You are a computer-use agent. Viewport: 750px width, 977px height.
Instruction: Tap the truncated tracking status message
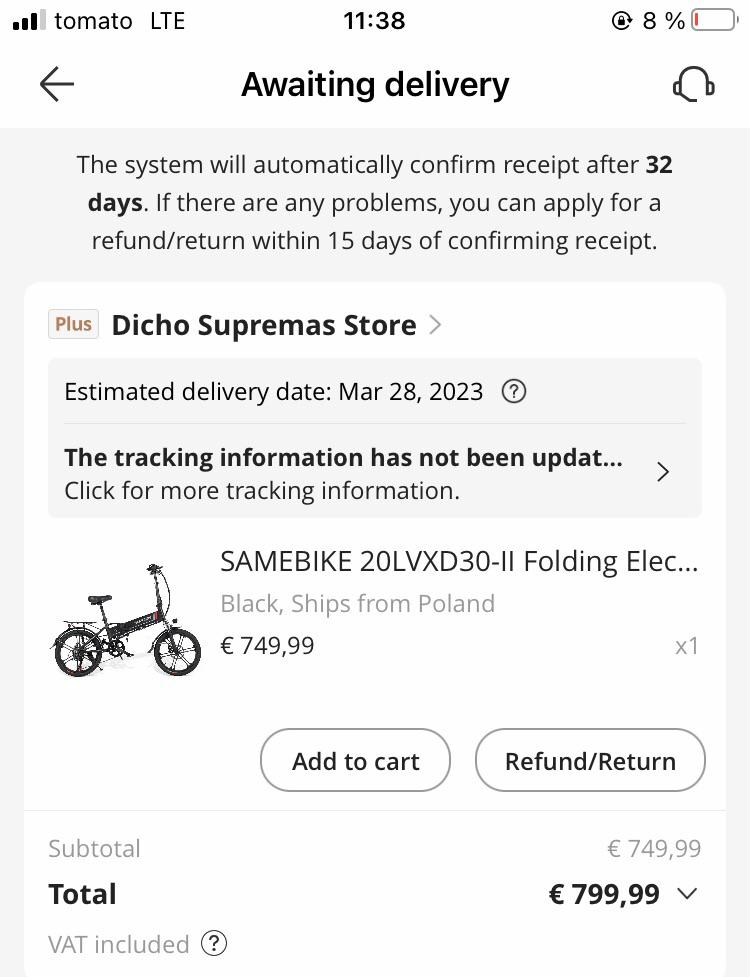click(x=343, y=457)
